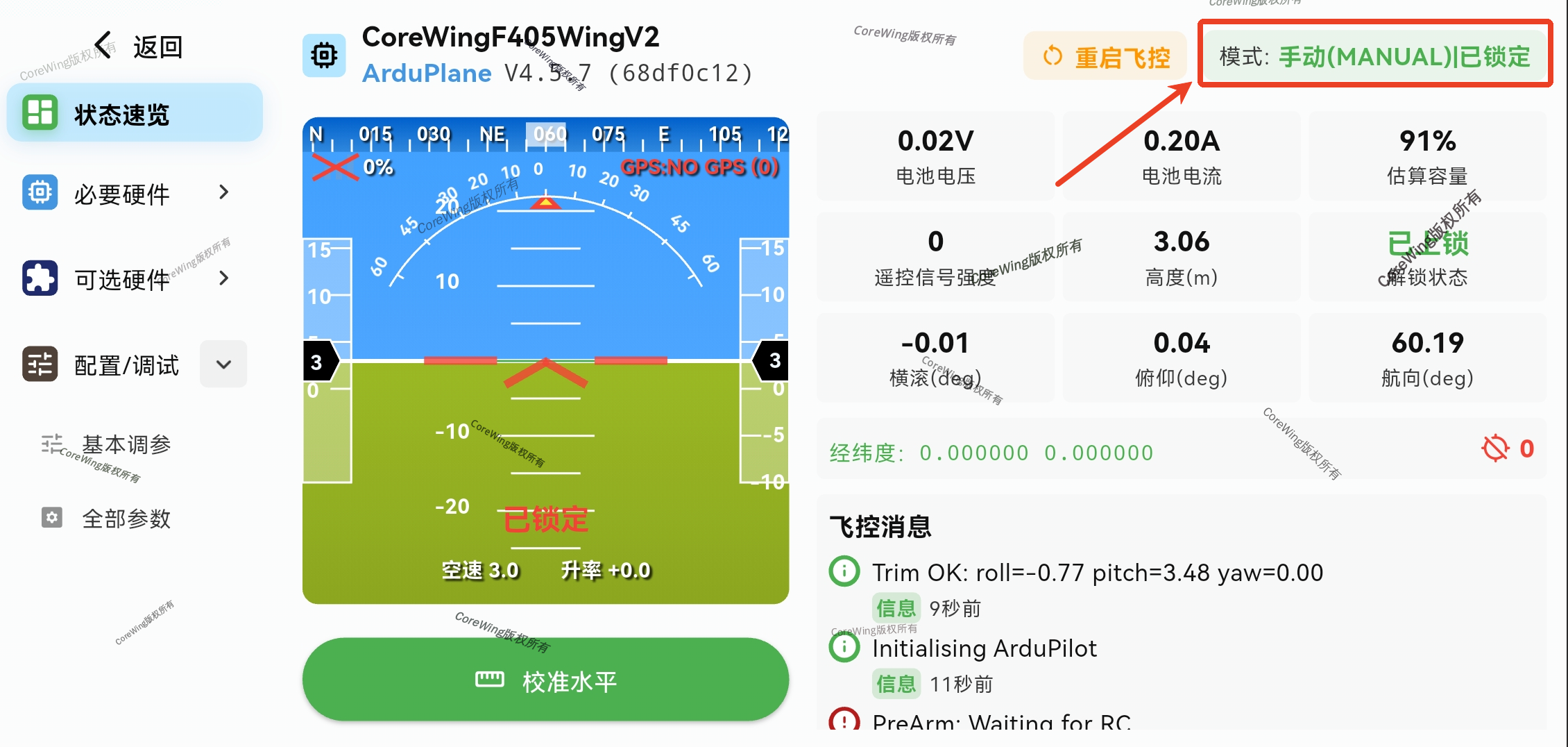Tap the 重启飞控 reboot button
The width and height of the screenshot is (1568, 747).
pos(1106,57)
